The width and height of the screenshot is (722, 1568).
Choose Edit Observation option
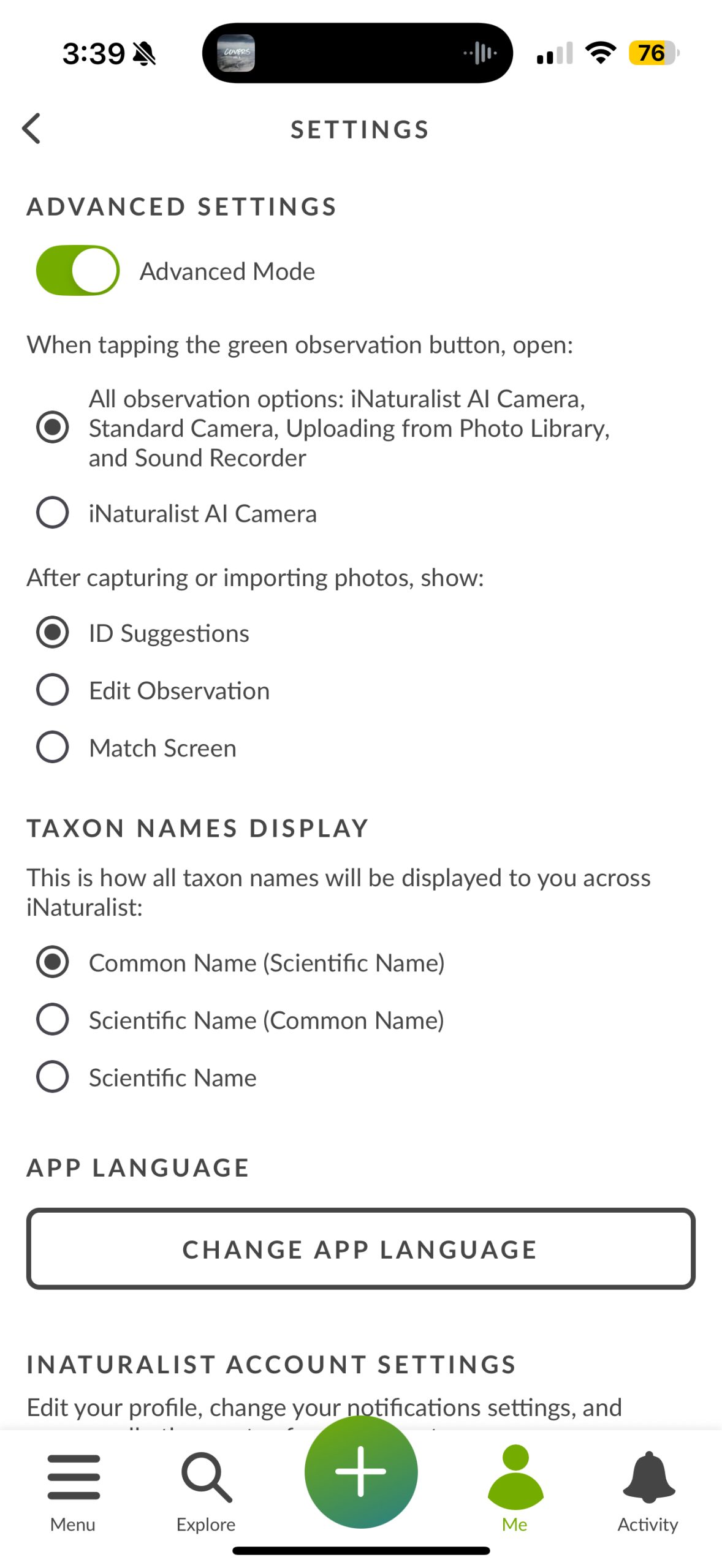coord(53,690)
